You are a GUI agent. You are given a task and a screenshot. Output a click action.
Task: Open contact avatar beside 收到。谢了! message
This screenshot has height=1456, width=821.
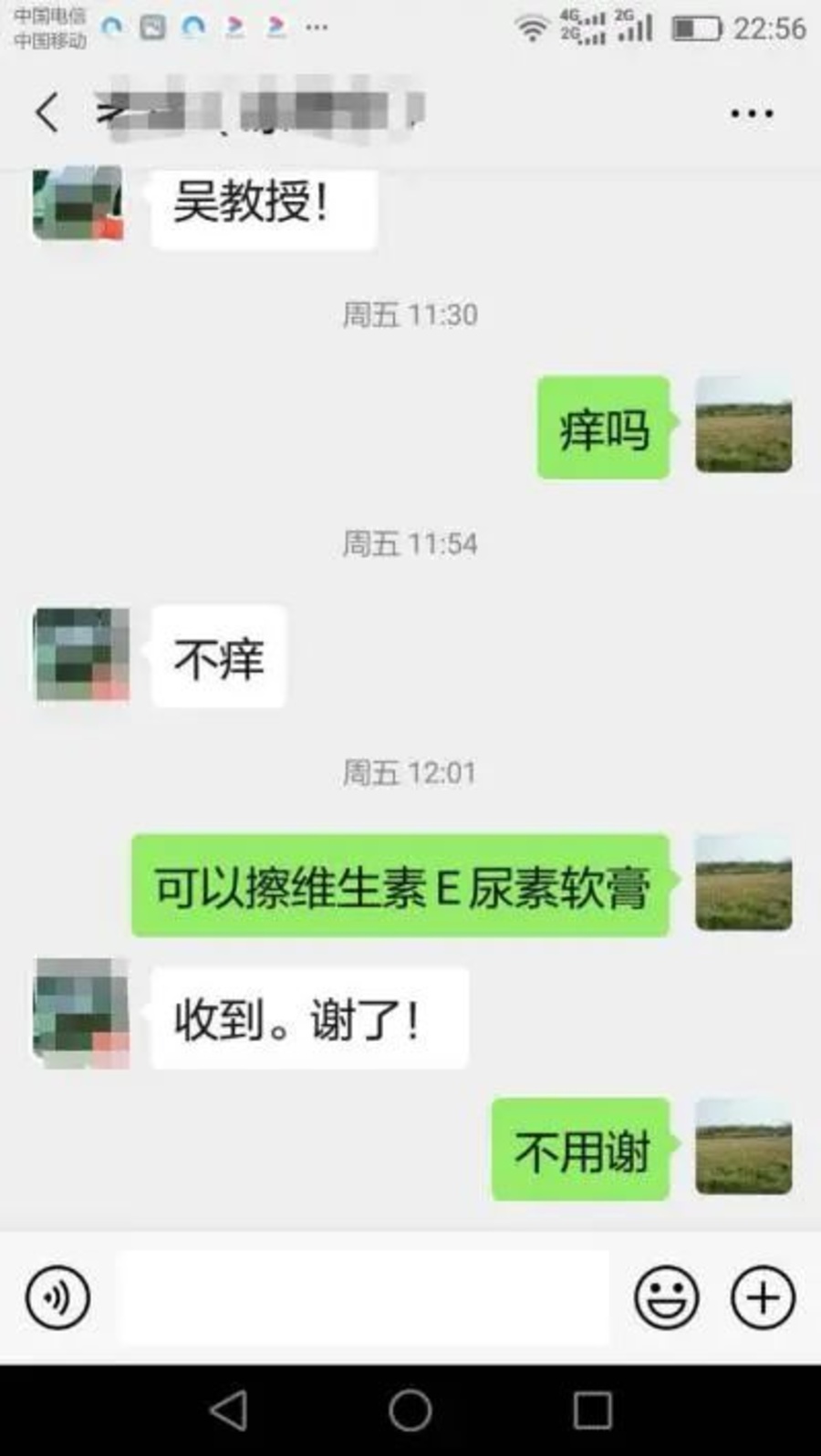(81, 1012)
